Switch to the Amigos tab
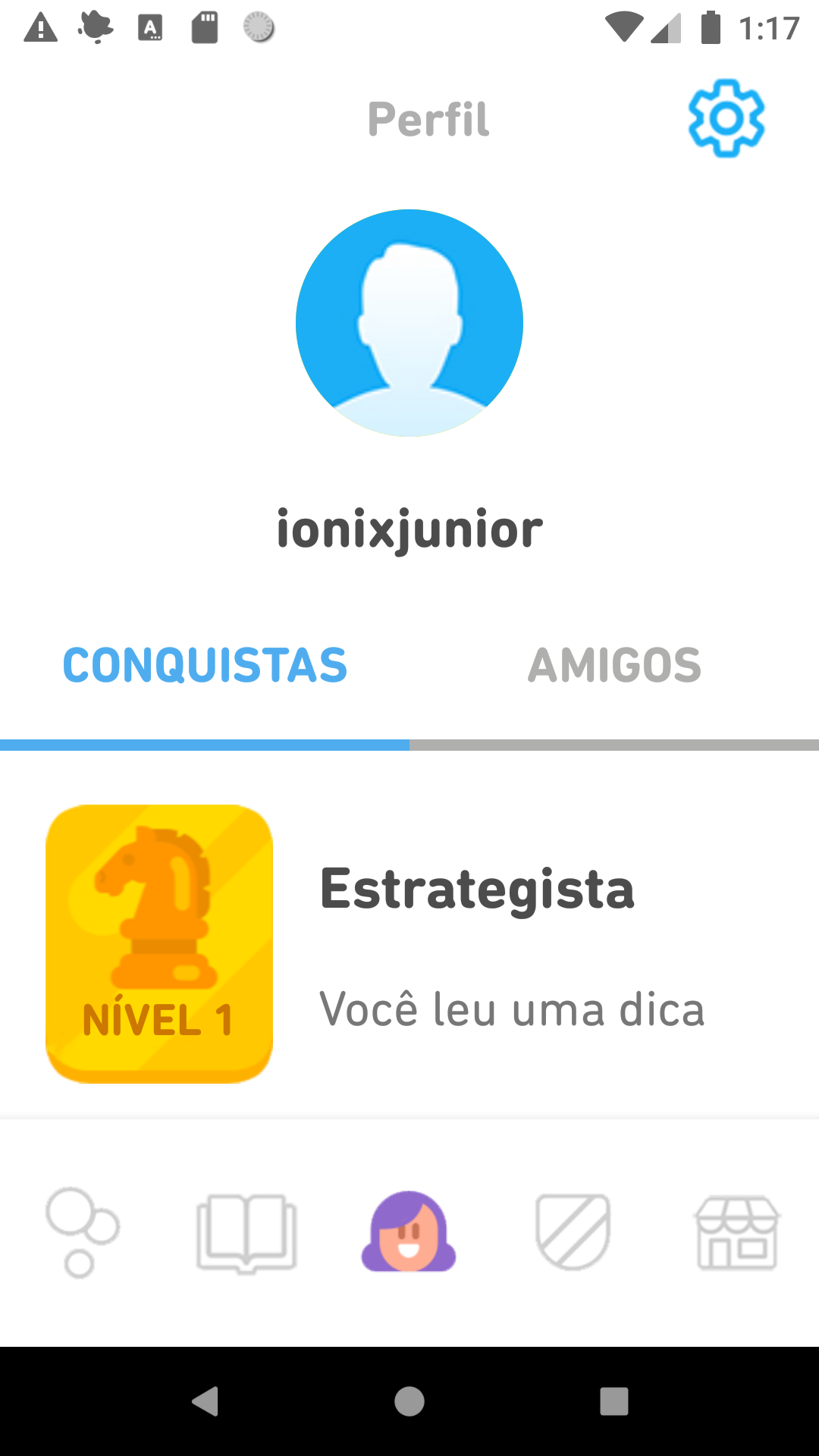The image size is (819, 1456). [614, 666]
